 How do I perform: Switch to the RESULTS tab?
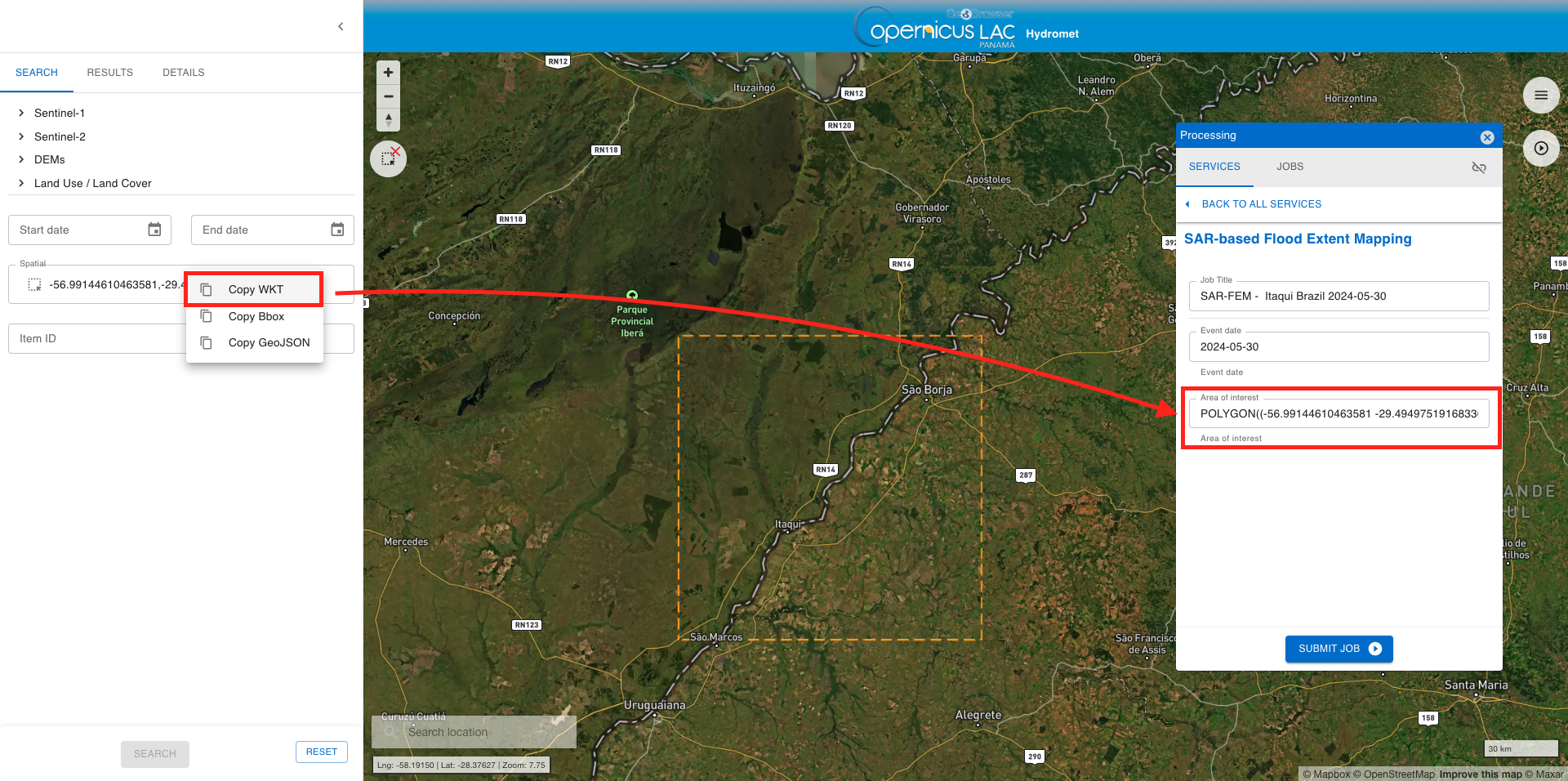(x=109, y=73)
